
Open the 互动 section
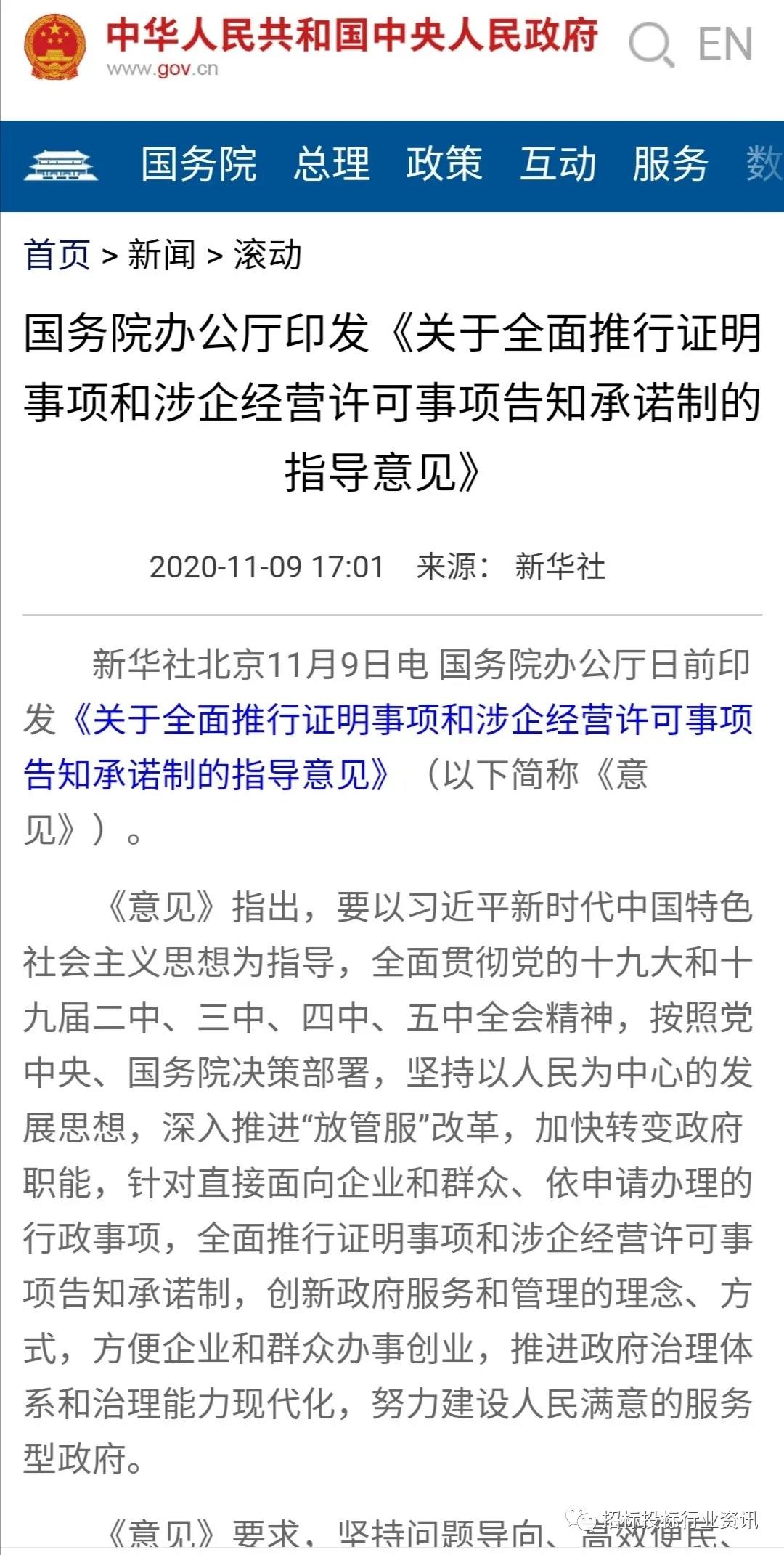click(558, 163)
